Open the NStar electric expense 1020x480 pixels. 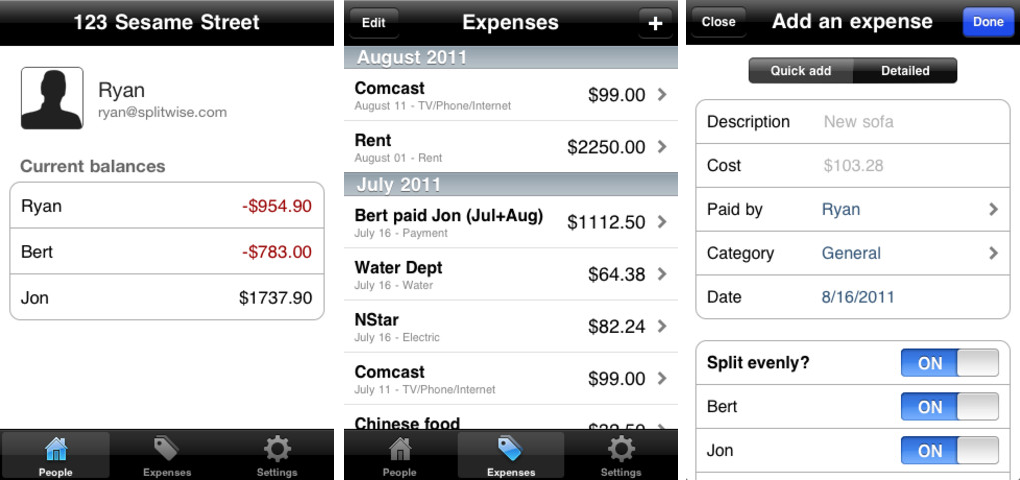pos(510,326)
